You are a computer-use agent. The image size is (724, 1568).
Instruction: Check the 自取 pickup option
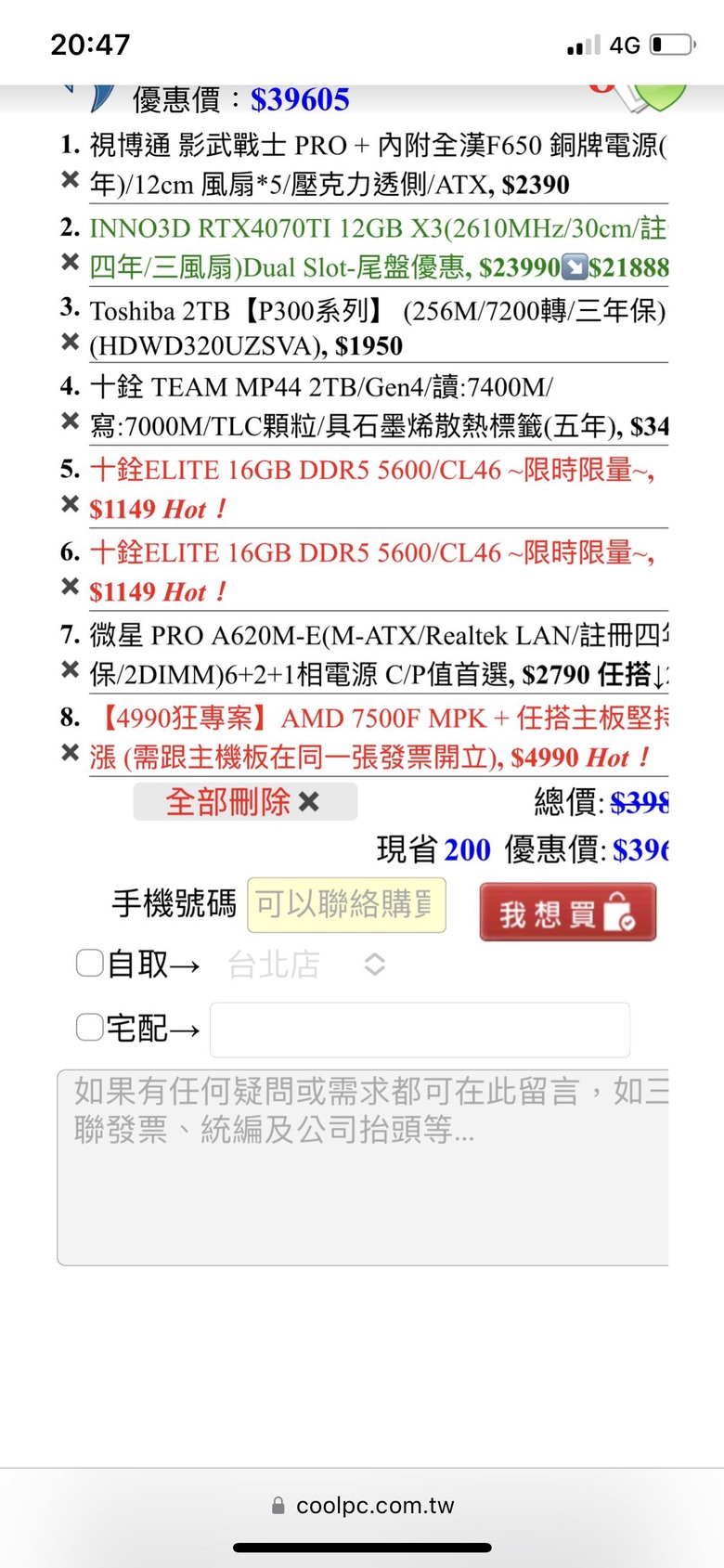tap(89, 963)
